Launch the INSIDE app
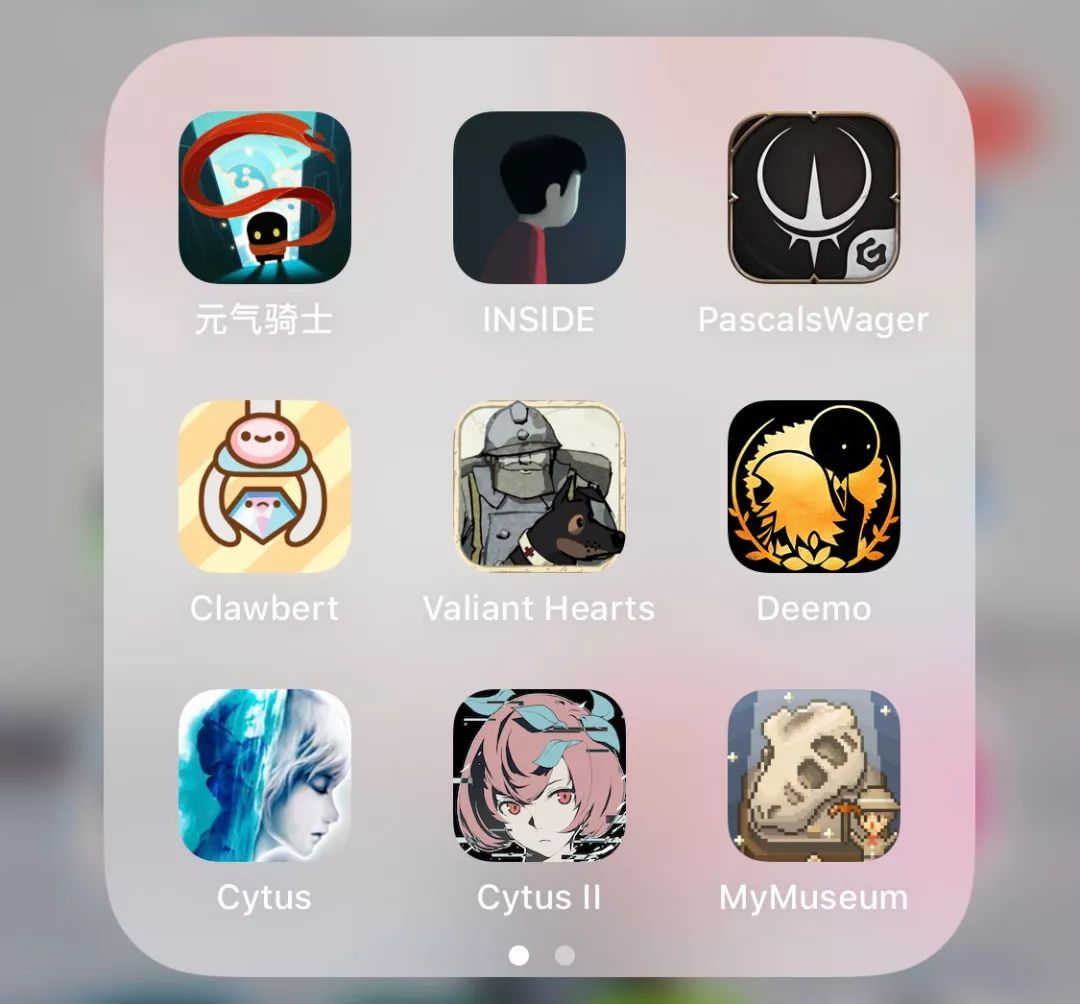 click(x=539, y=197)
